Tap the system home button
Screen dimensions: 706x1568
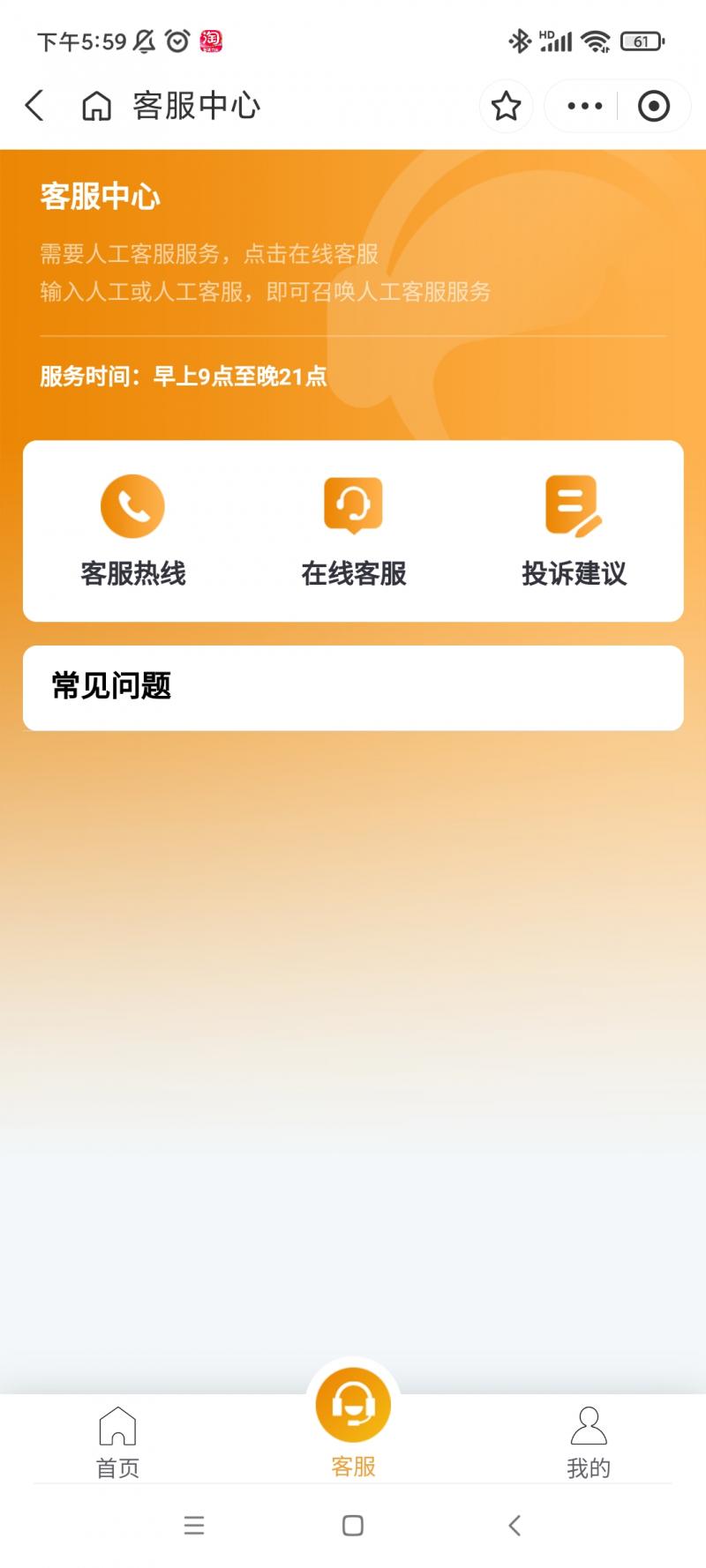click(353, 1526)
